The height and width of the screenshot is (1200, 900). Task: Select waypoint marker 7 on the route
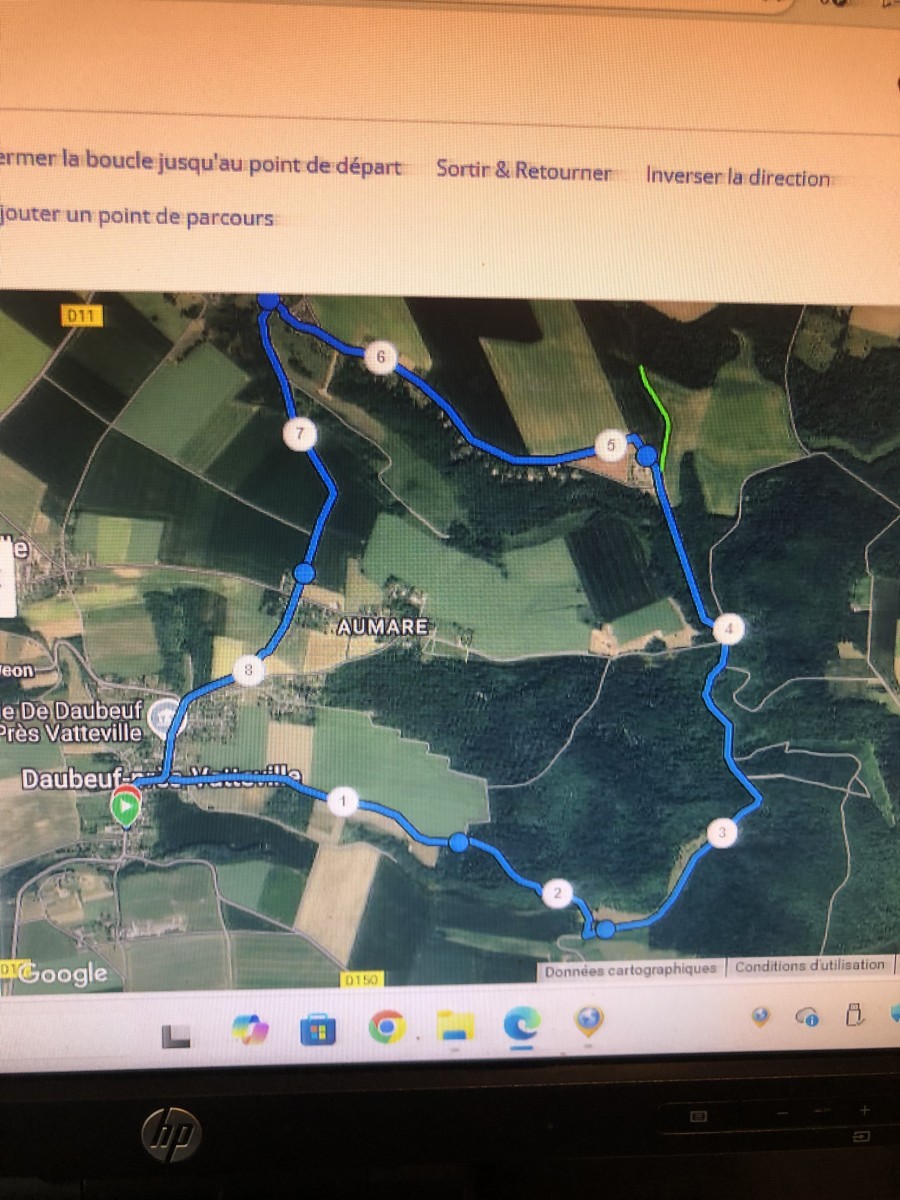[300, 434]
